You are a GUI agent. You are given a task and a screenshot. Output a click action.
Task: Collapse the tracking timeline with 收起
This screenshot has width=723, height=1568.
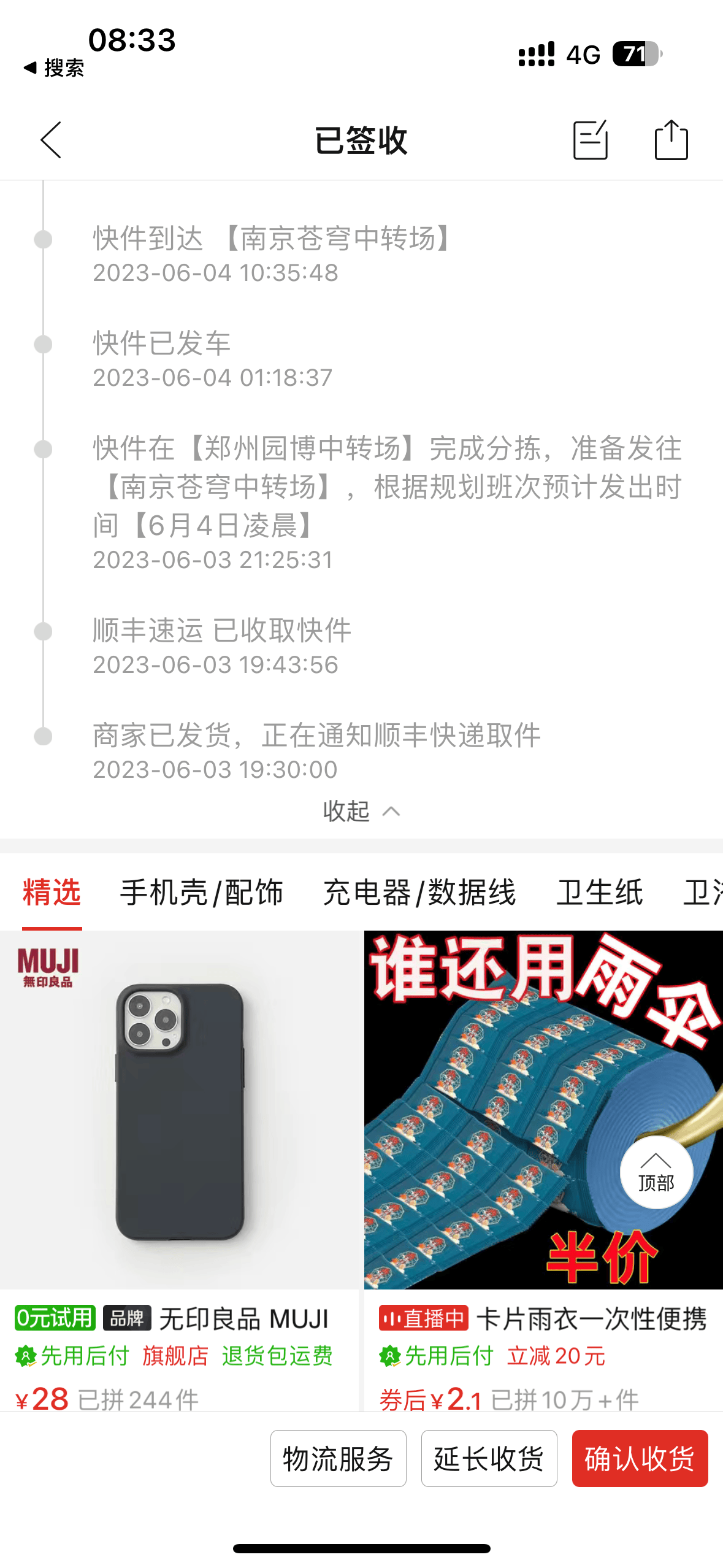click(361, 811)
